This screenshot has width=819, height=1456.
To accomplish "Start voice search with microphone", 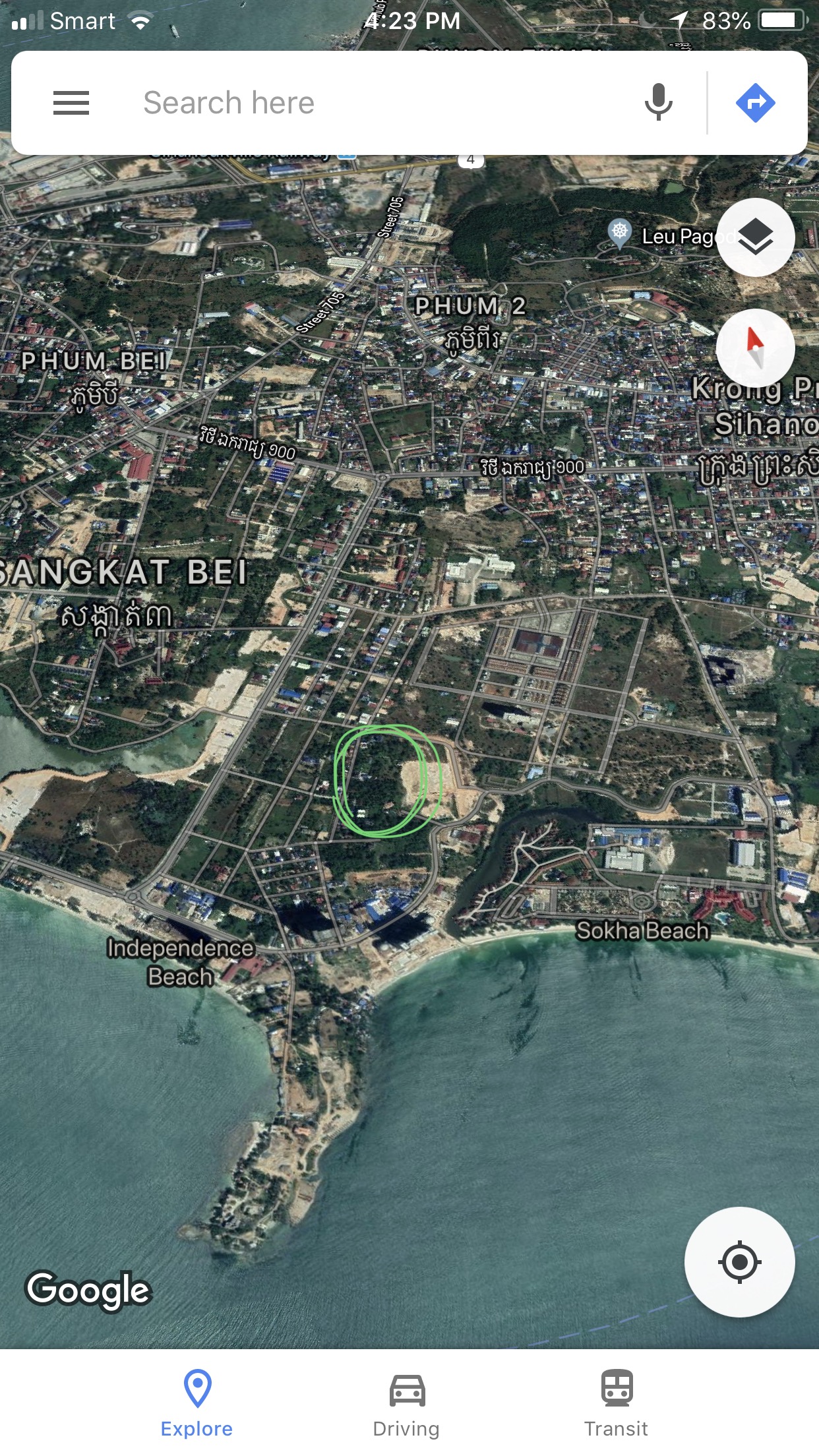I will 658,103.
